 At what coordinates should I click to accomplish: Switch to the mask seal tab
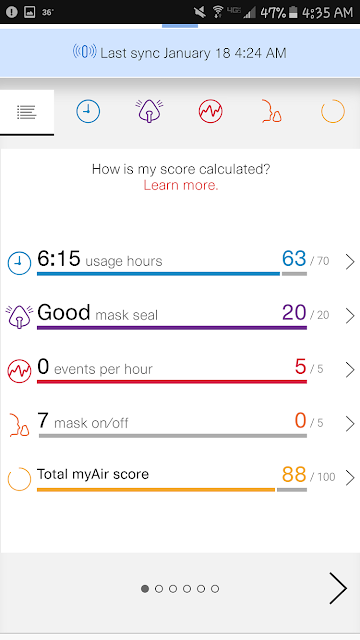pos(149,111)
